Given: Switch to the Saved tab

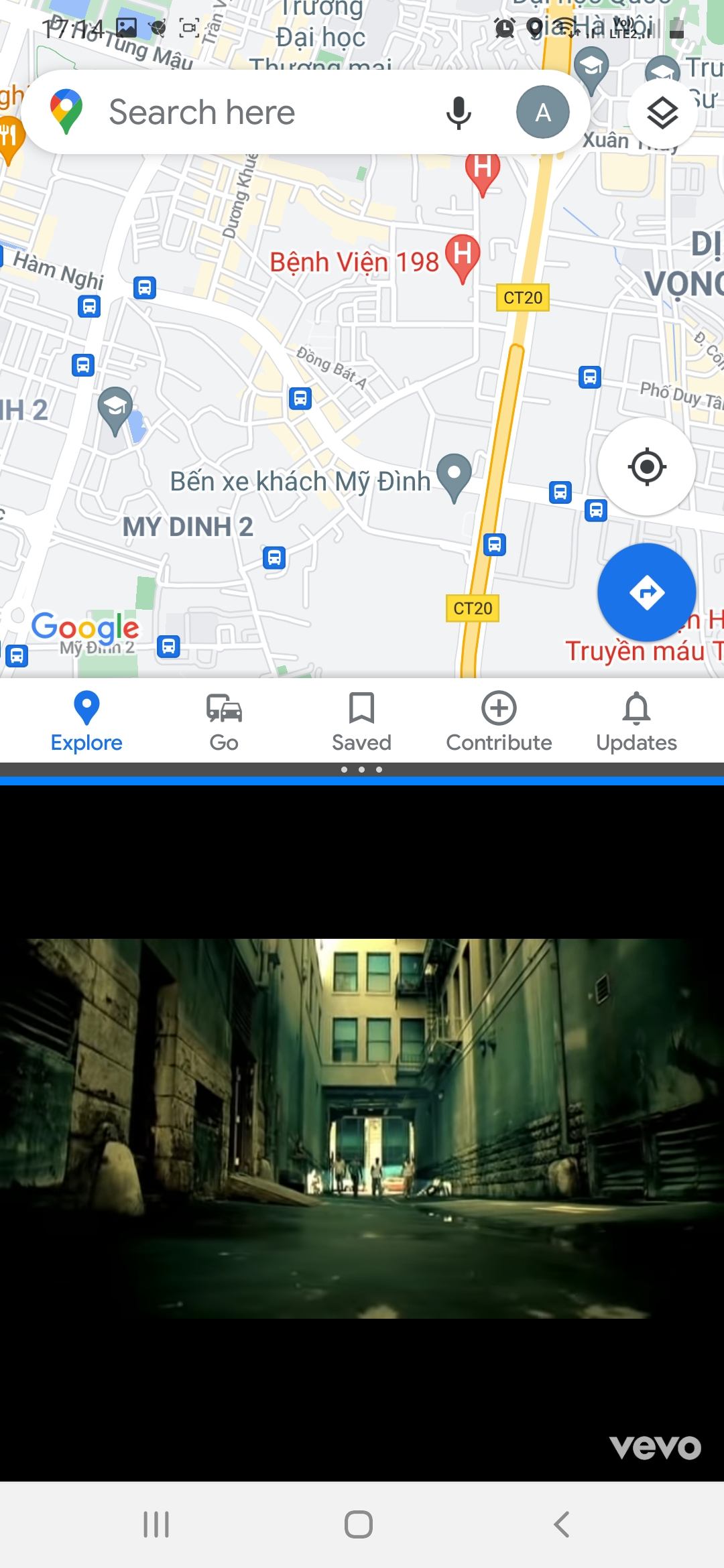Looking at the screenshot, I should (361, 721).
